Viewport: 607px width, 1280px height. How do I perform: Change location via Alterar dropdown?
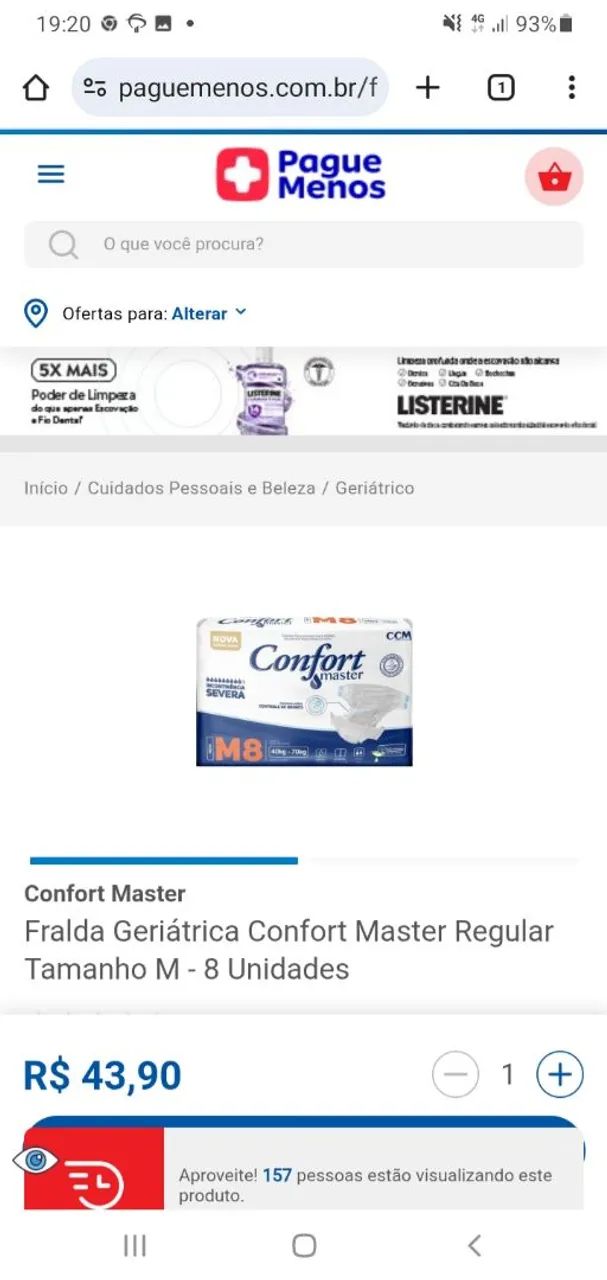208,313
